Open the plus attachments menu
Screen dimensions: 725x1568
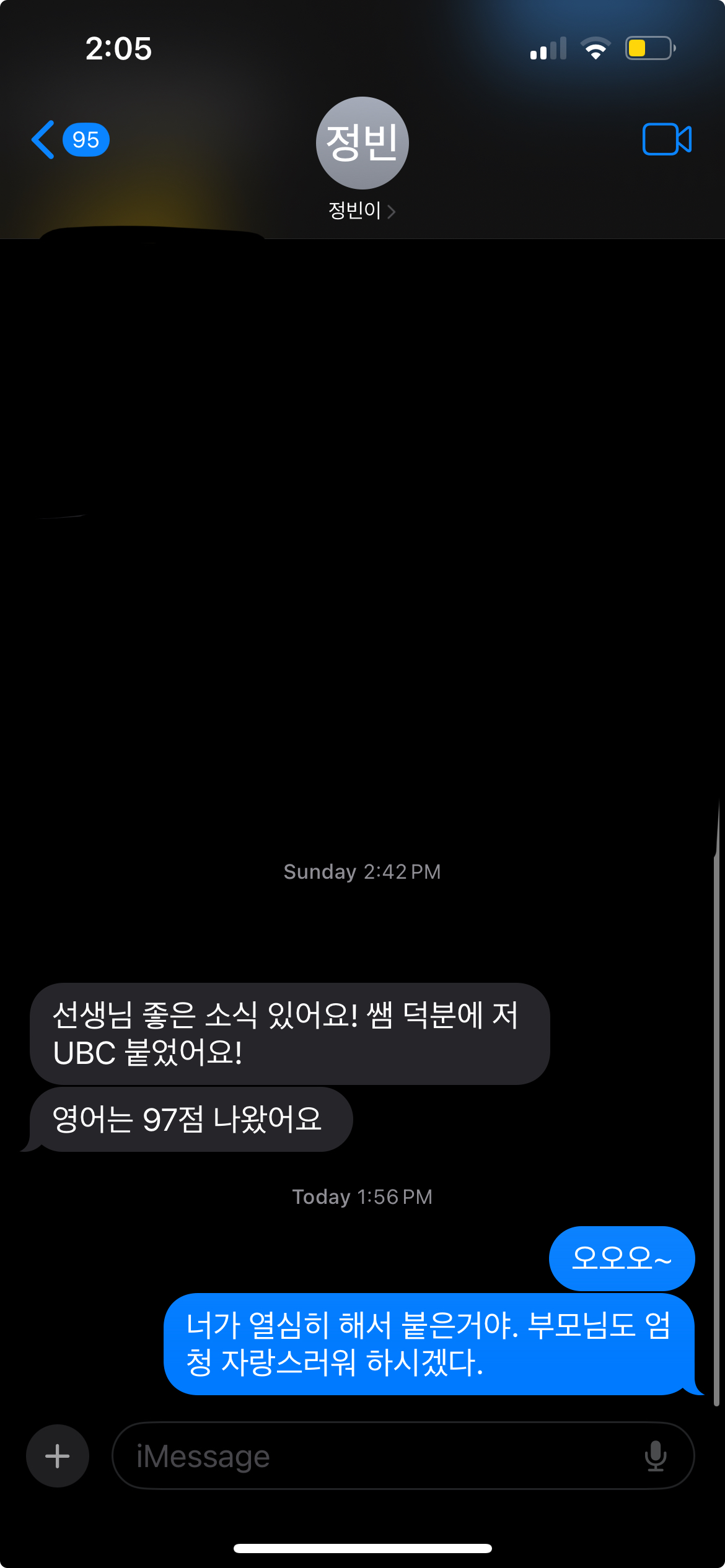58,1456
